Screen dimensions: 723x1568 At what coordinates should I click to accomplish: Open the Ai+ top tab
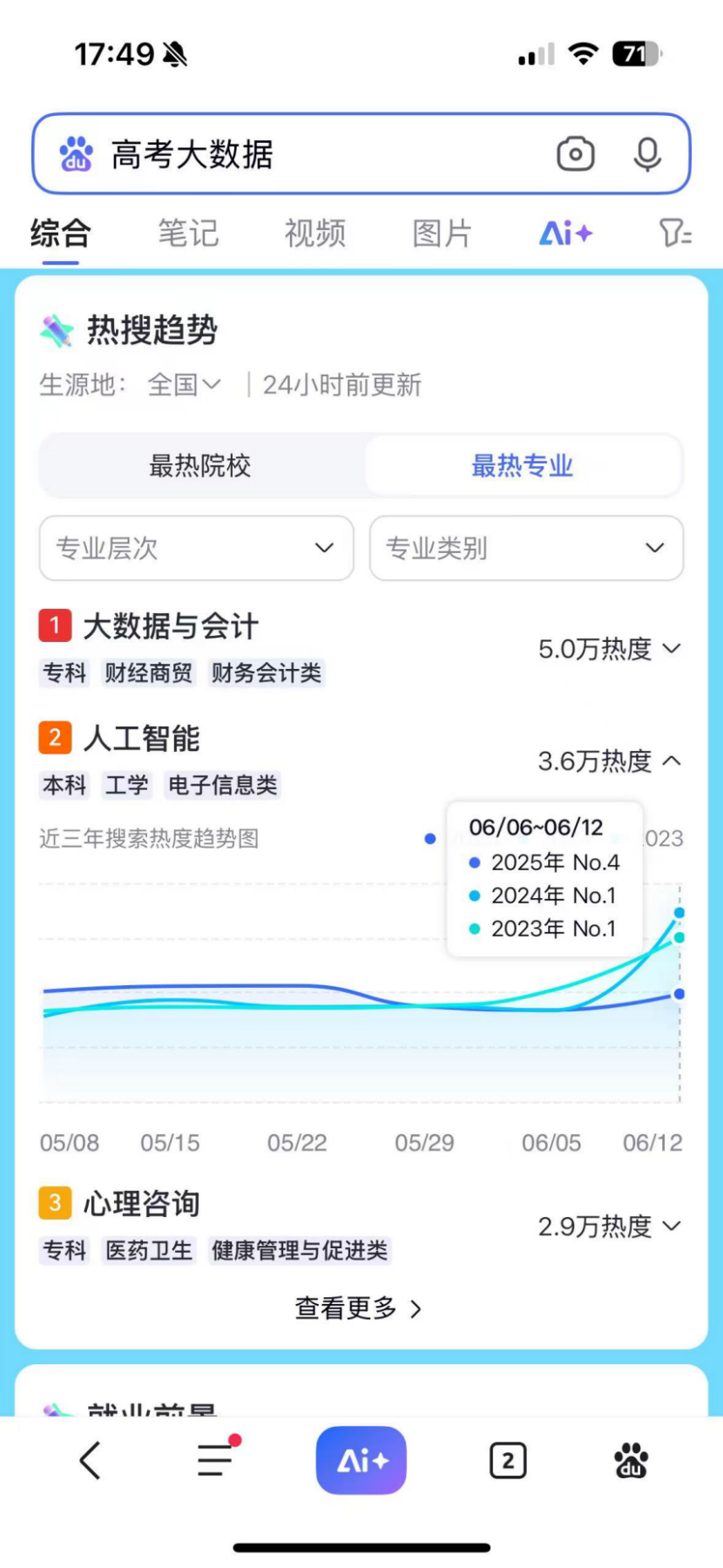tap(566, 233)
